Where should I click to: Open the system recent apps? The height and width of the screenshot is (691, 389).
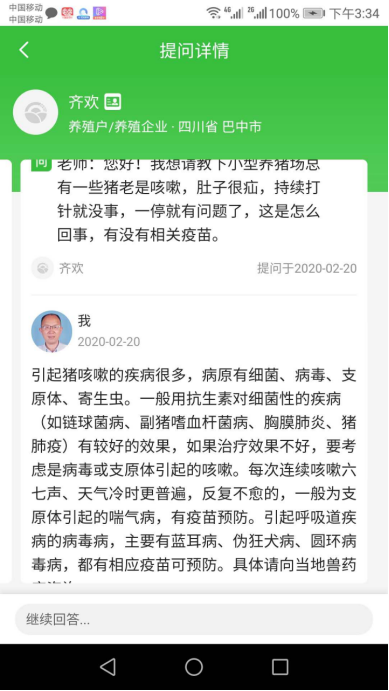tap(280, 667)
